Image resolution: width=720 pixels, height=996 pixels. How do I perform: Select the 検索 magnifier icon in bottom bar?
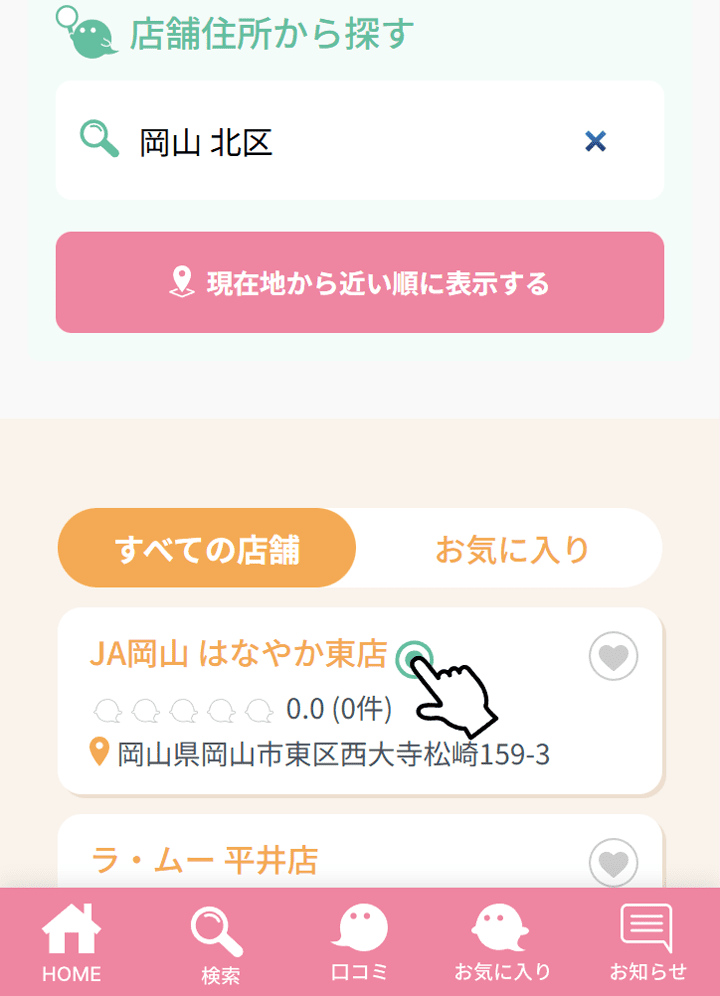pos(220,928)
